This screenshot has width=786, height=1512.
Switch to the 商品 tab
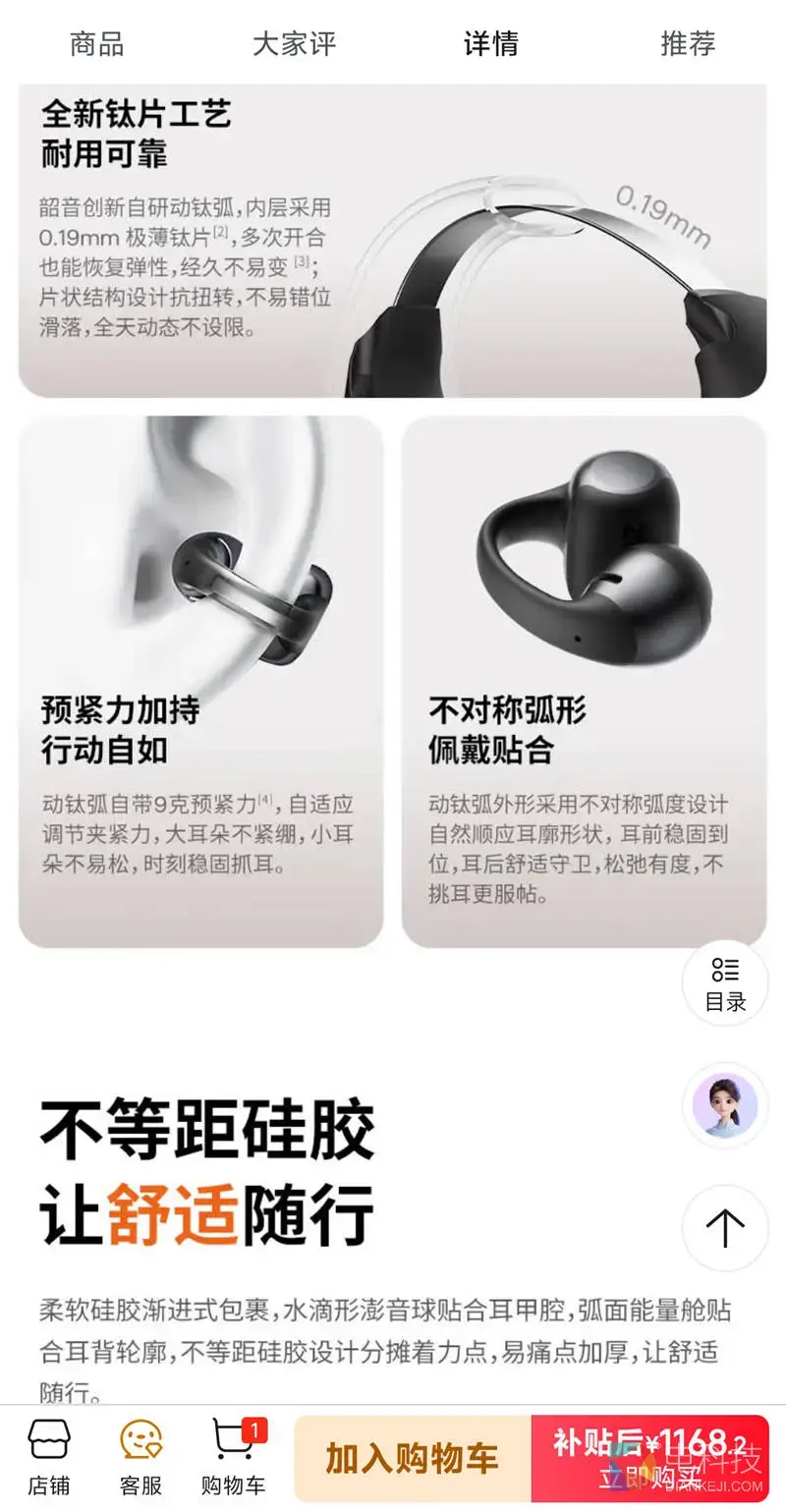[97, 44]
